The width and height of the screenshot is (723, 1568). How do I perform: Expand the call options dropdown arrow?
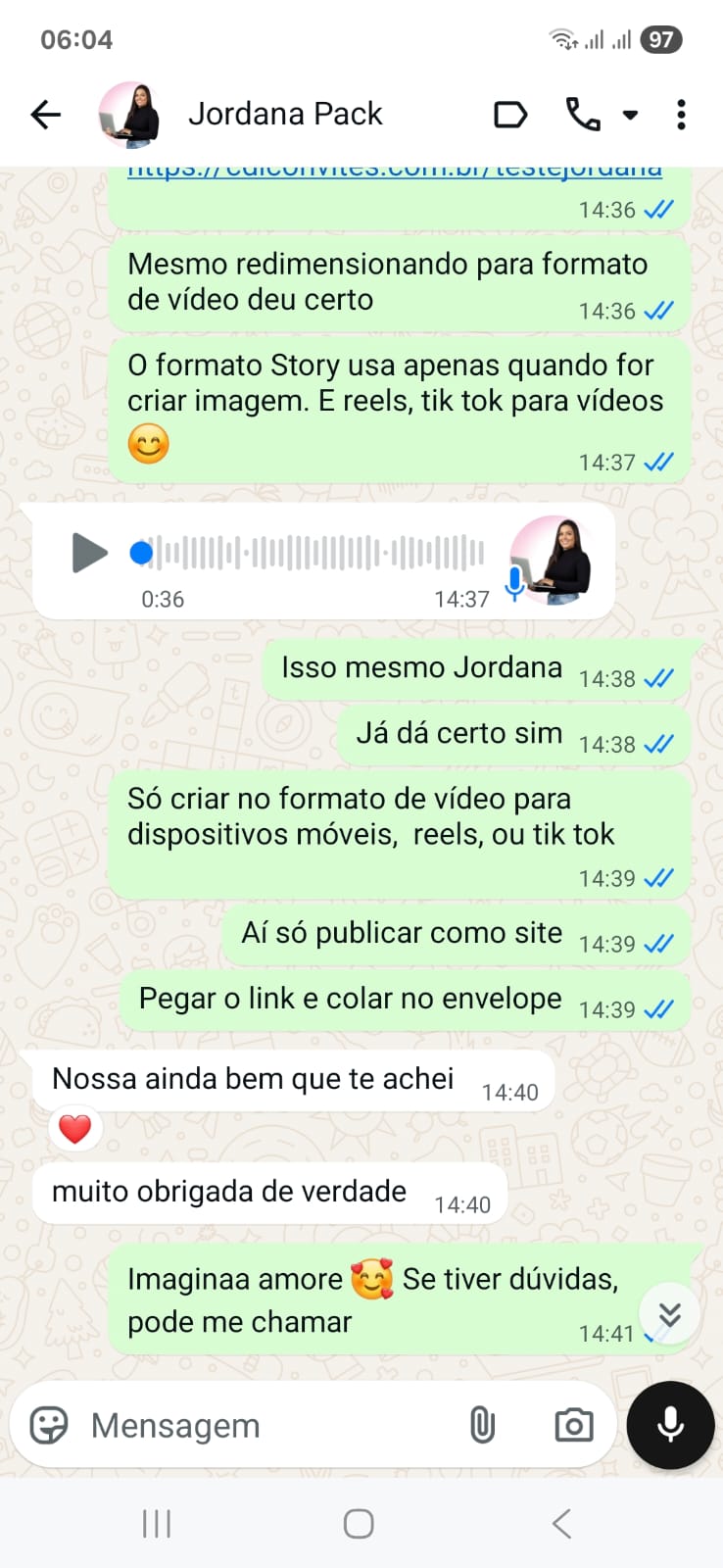click(x=631, y=115)
